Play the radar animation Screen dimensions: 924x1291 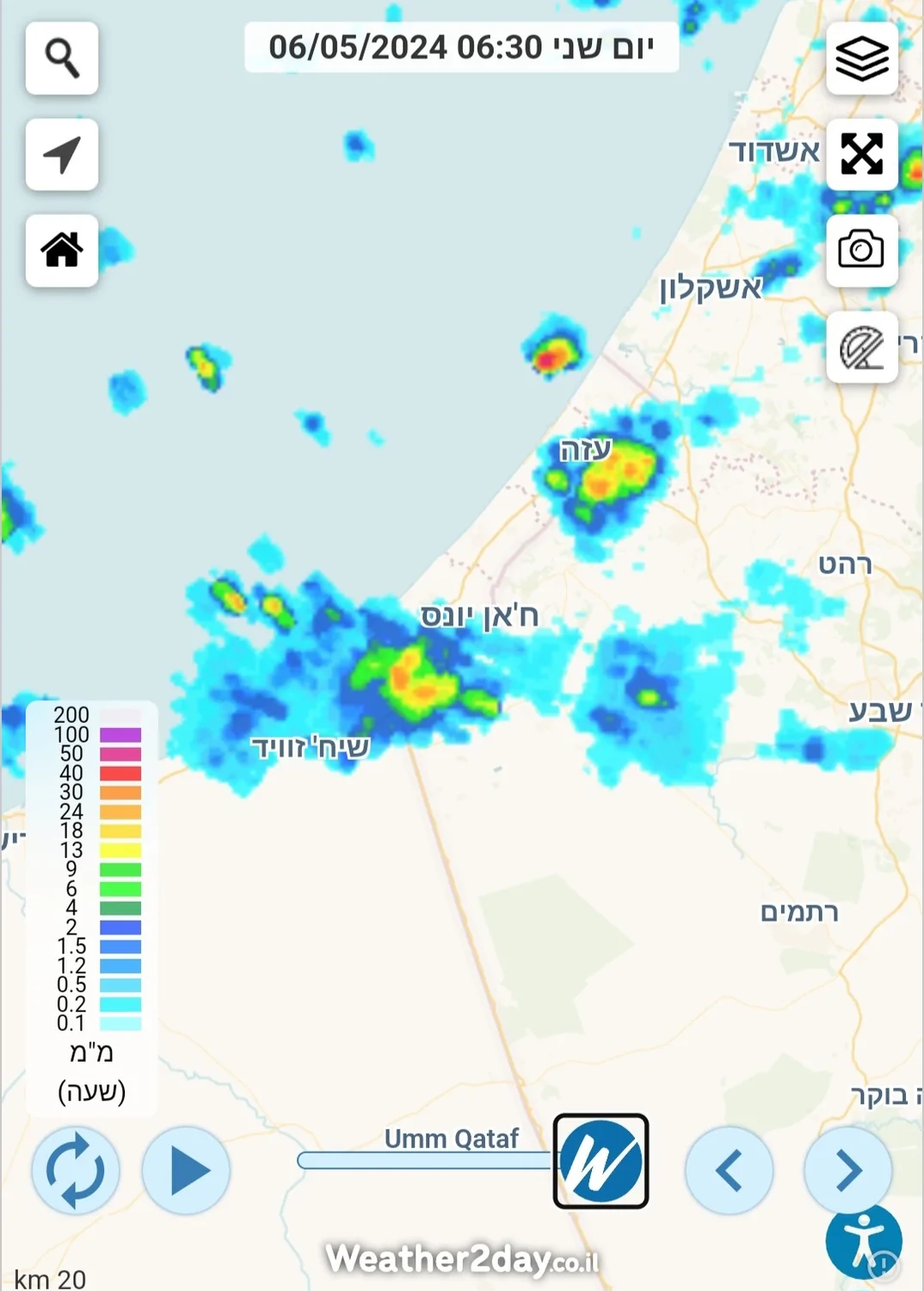click(x=186, y=1171)
